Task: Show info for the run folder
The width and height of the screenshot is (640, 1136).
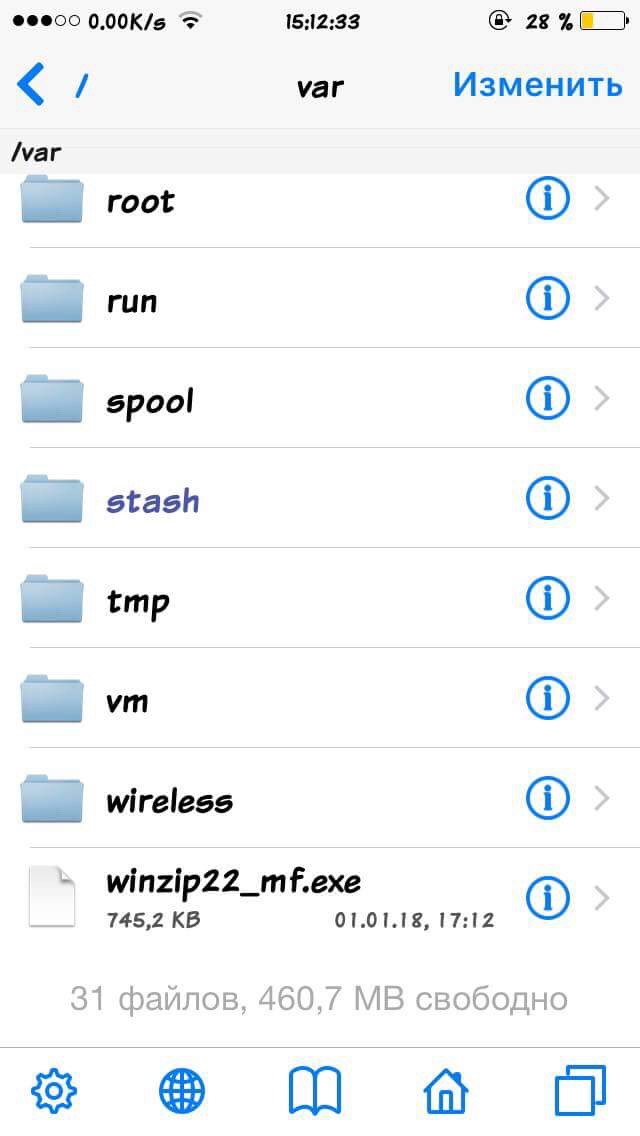Action: tap(547, 298)
